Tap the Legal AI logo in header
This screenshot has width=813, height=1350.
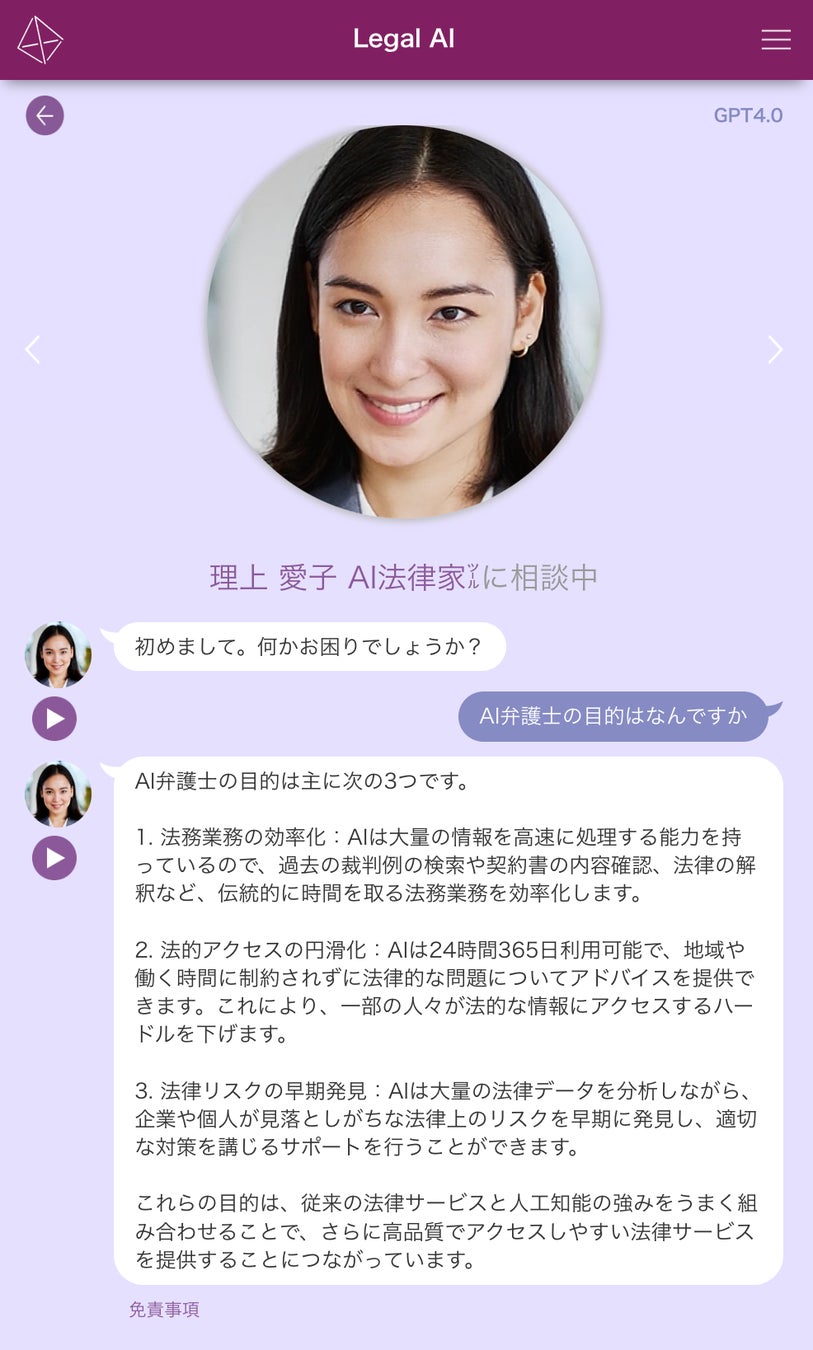40,40
